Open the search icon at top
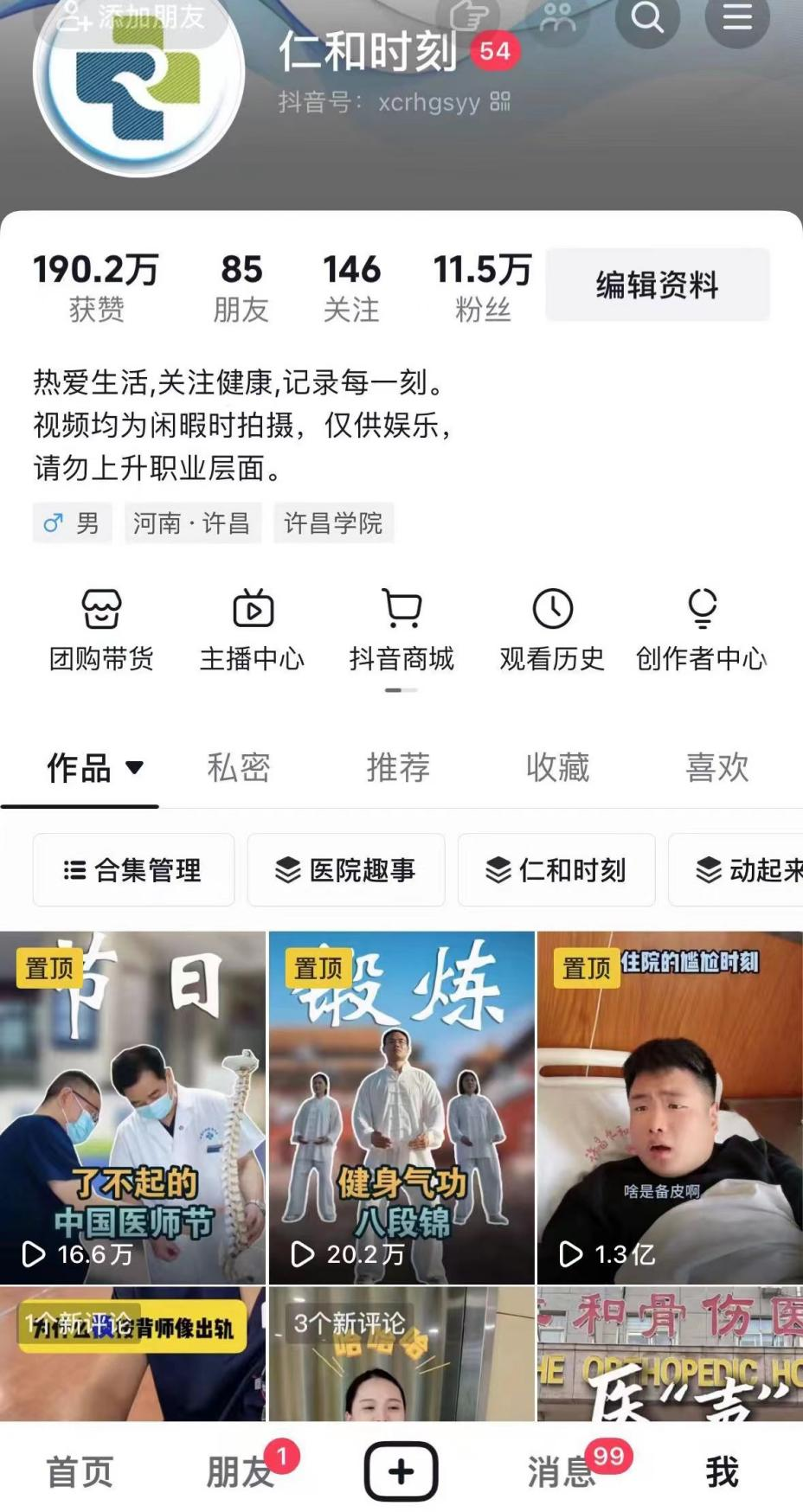 (647, 17)
